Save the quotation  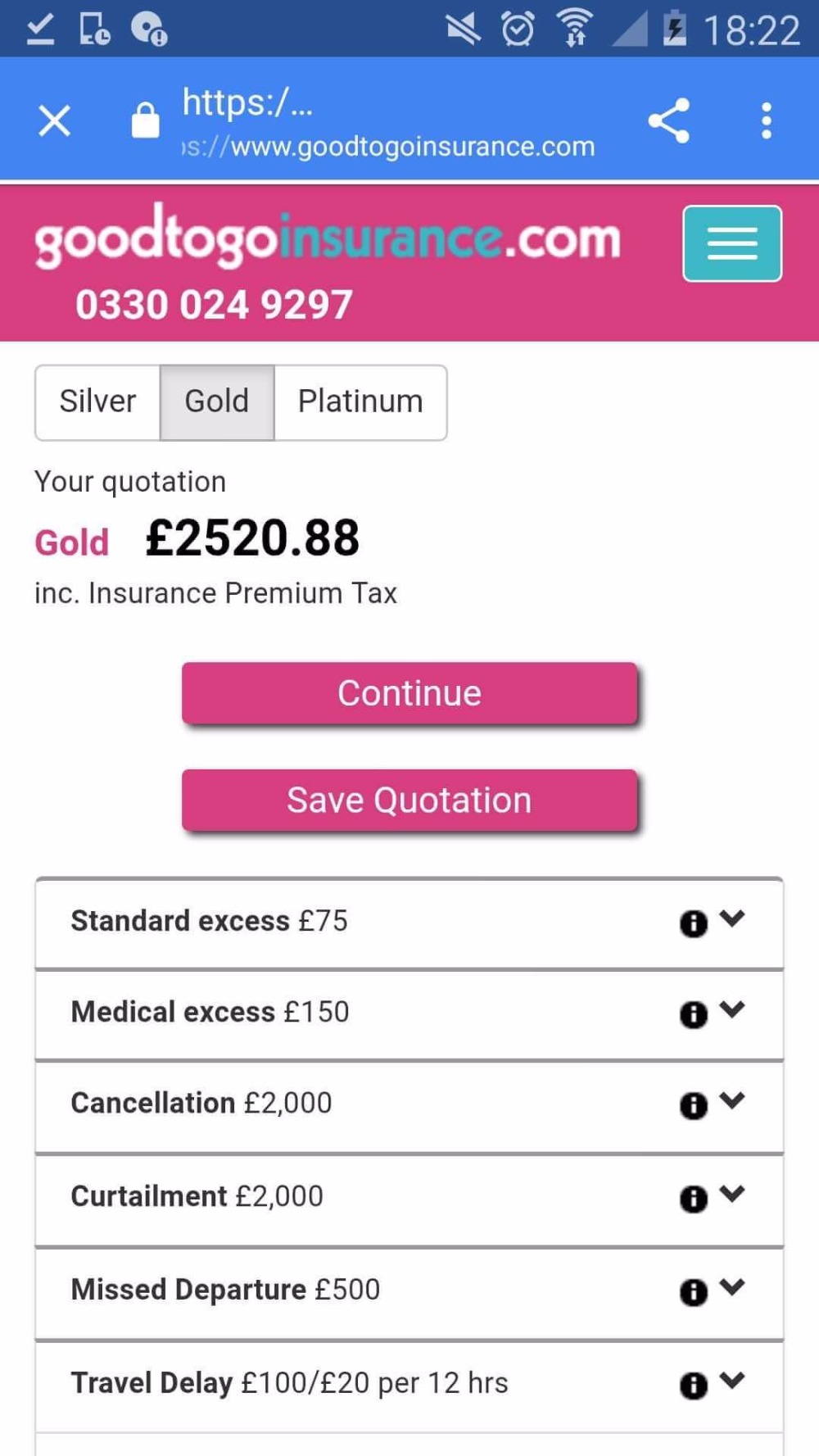tap(409, 800)
